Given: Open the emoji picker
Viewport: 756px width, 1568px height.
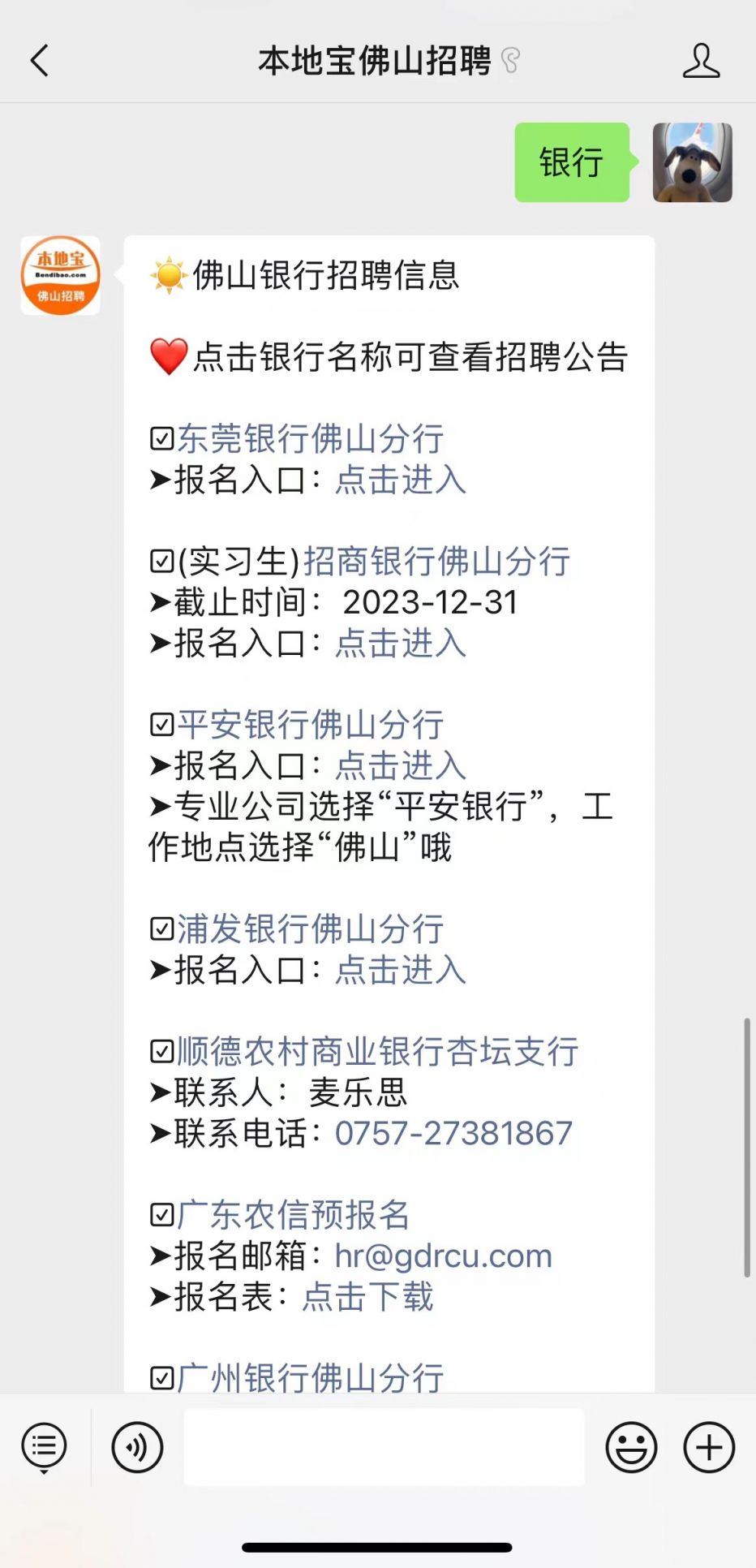Looking at the screenshot, I should click(631, 1447).
